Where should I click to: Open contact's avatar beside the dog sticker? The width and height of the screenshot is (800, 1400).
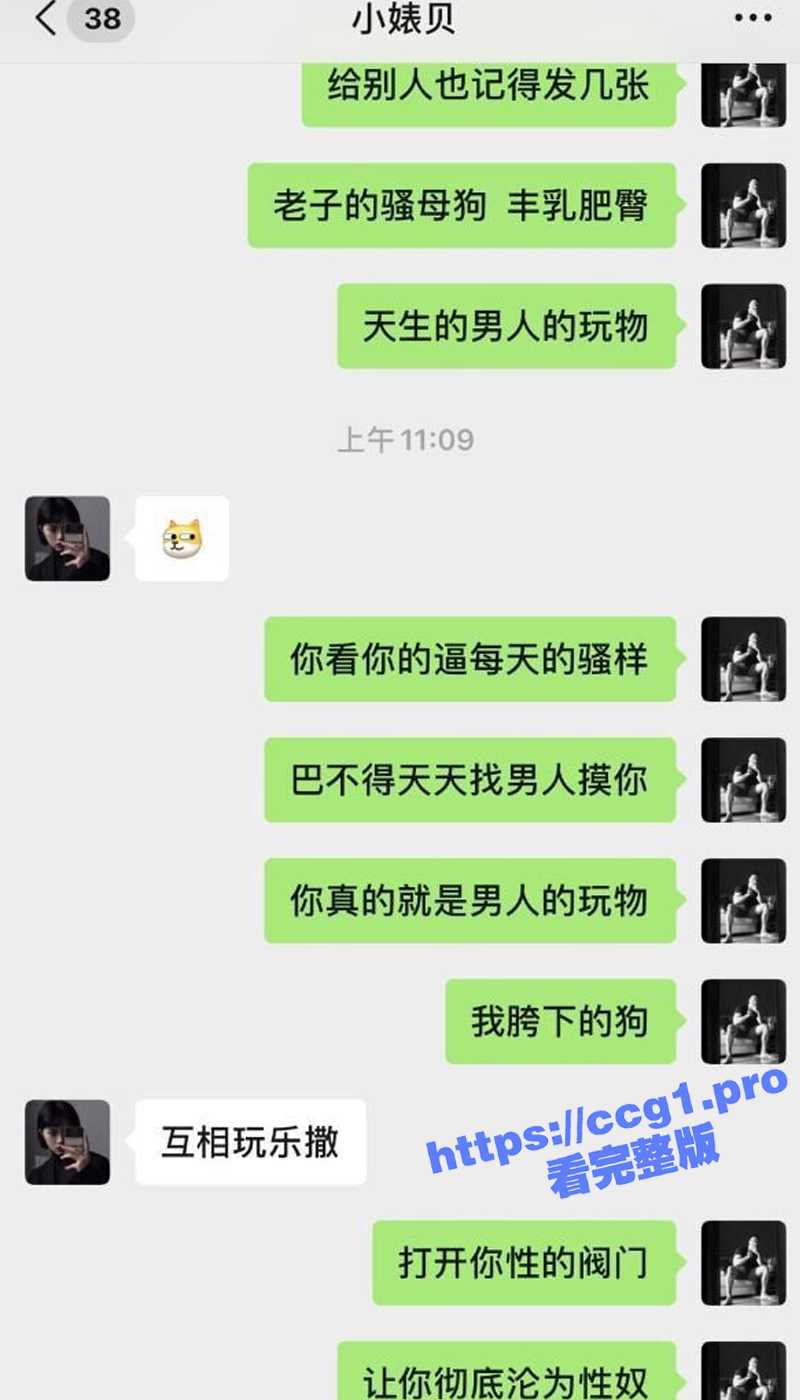click(x=67, y=538)
